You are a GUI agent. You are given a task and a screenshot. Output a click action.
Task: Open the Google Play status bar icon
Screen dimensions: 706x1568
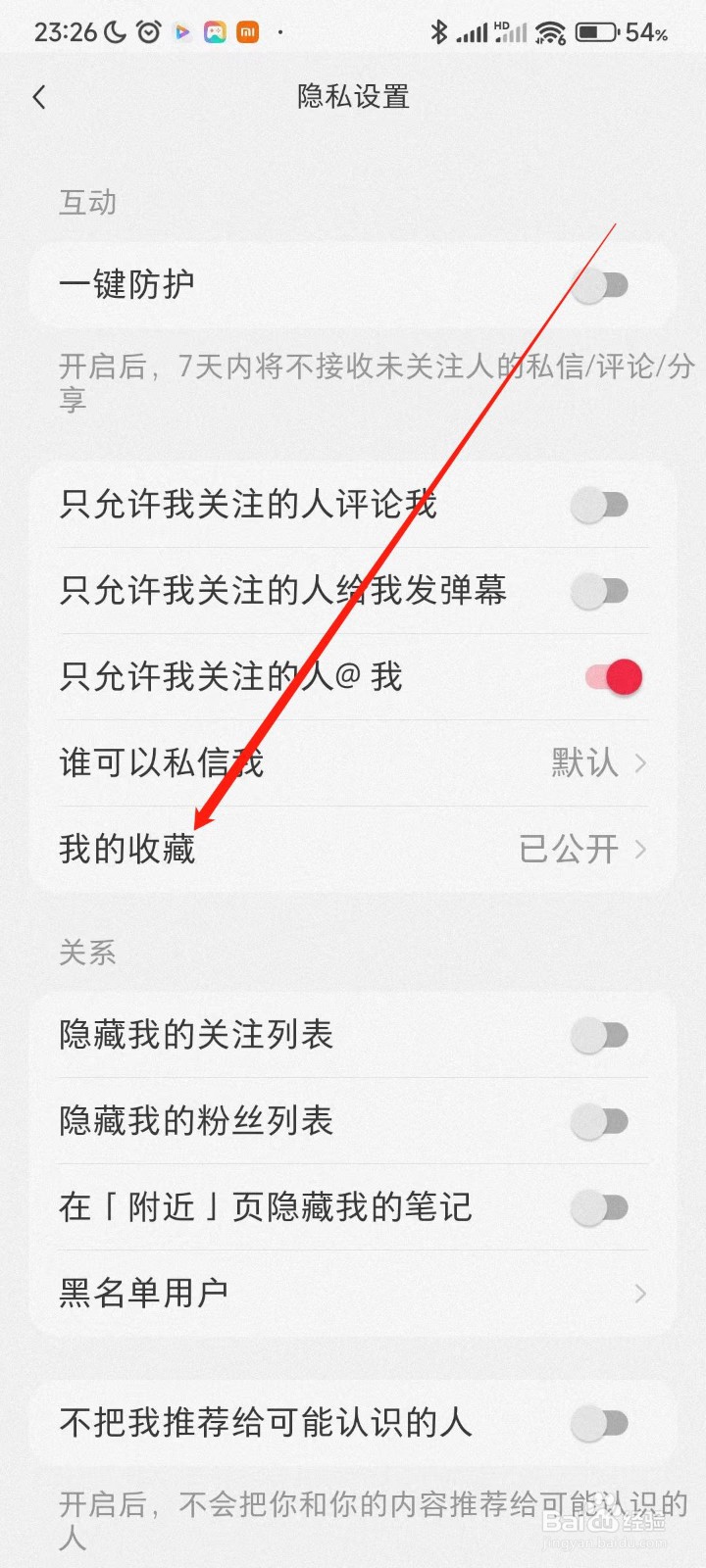coord(183,31)
